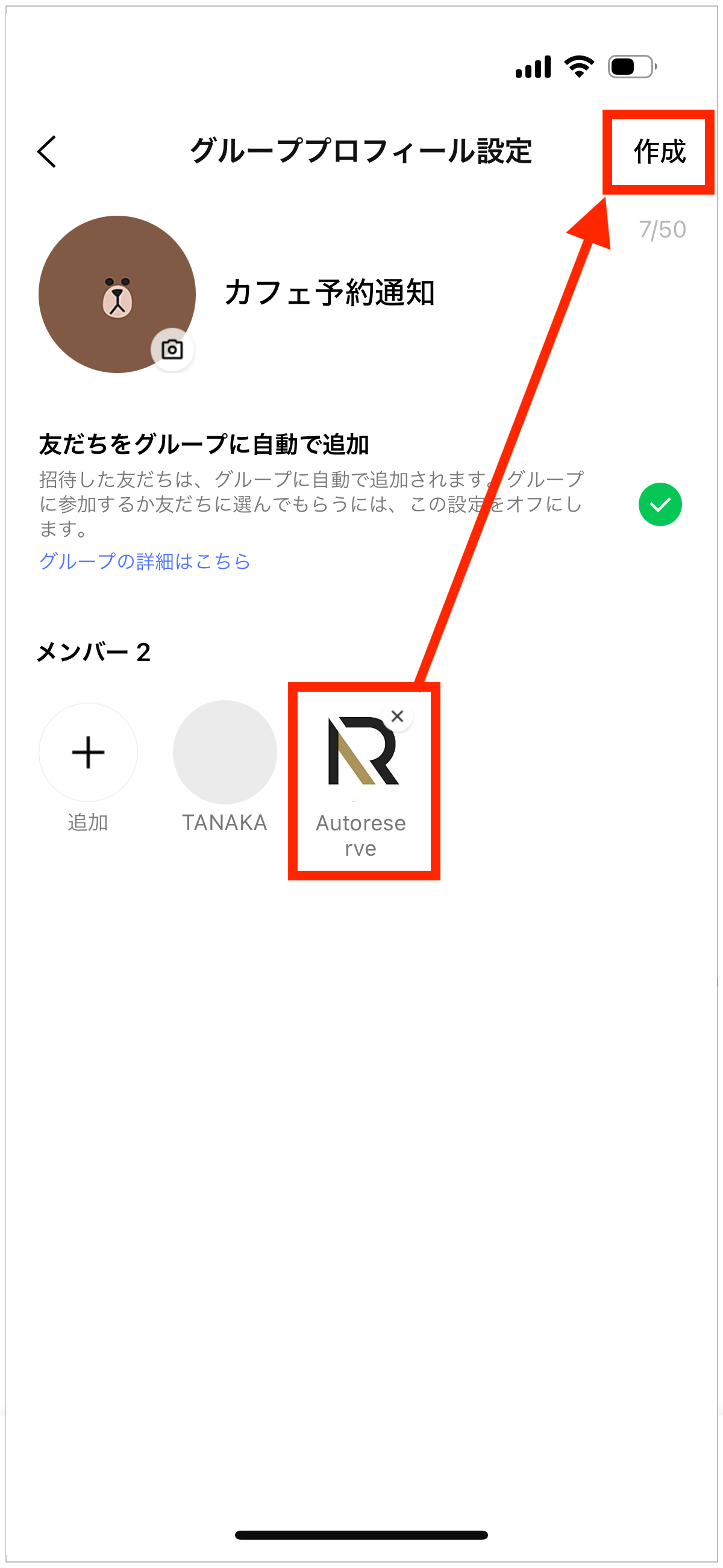Tap 追加 to add members
This screenshot has height=1568, width=723.
click(x=88, y=753)
